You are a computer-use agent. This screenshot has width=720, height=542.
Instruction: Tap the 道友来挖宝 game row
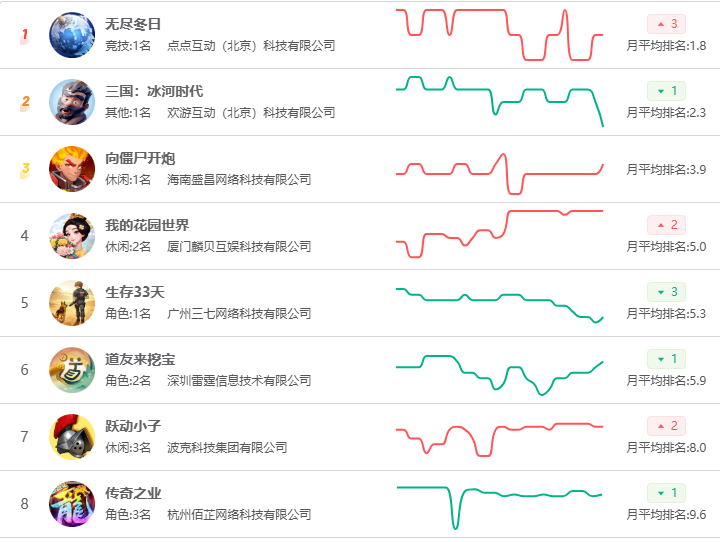[140, 359]
